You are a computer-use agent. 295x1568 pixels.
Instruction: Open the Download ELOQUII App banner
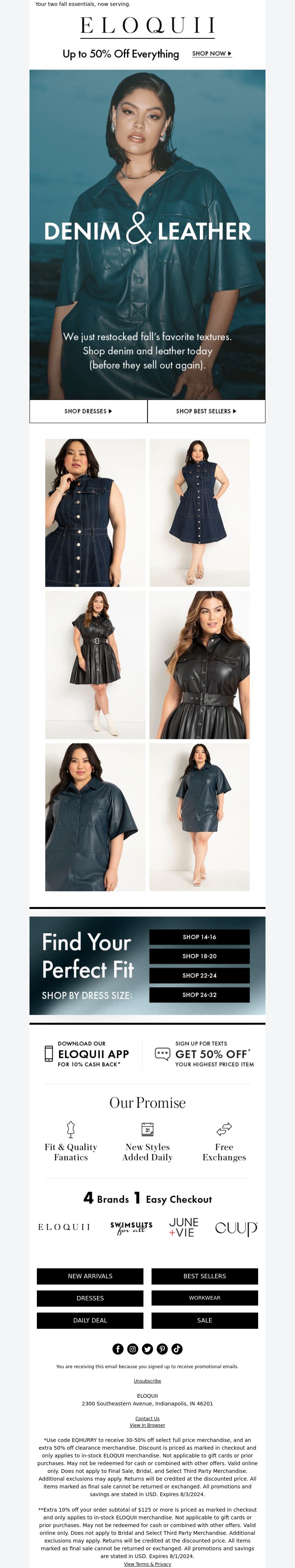(87, 1054)
